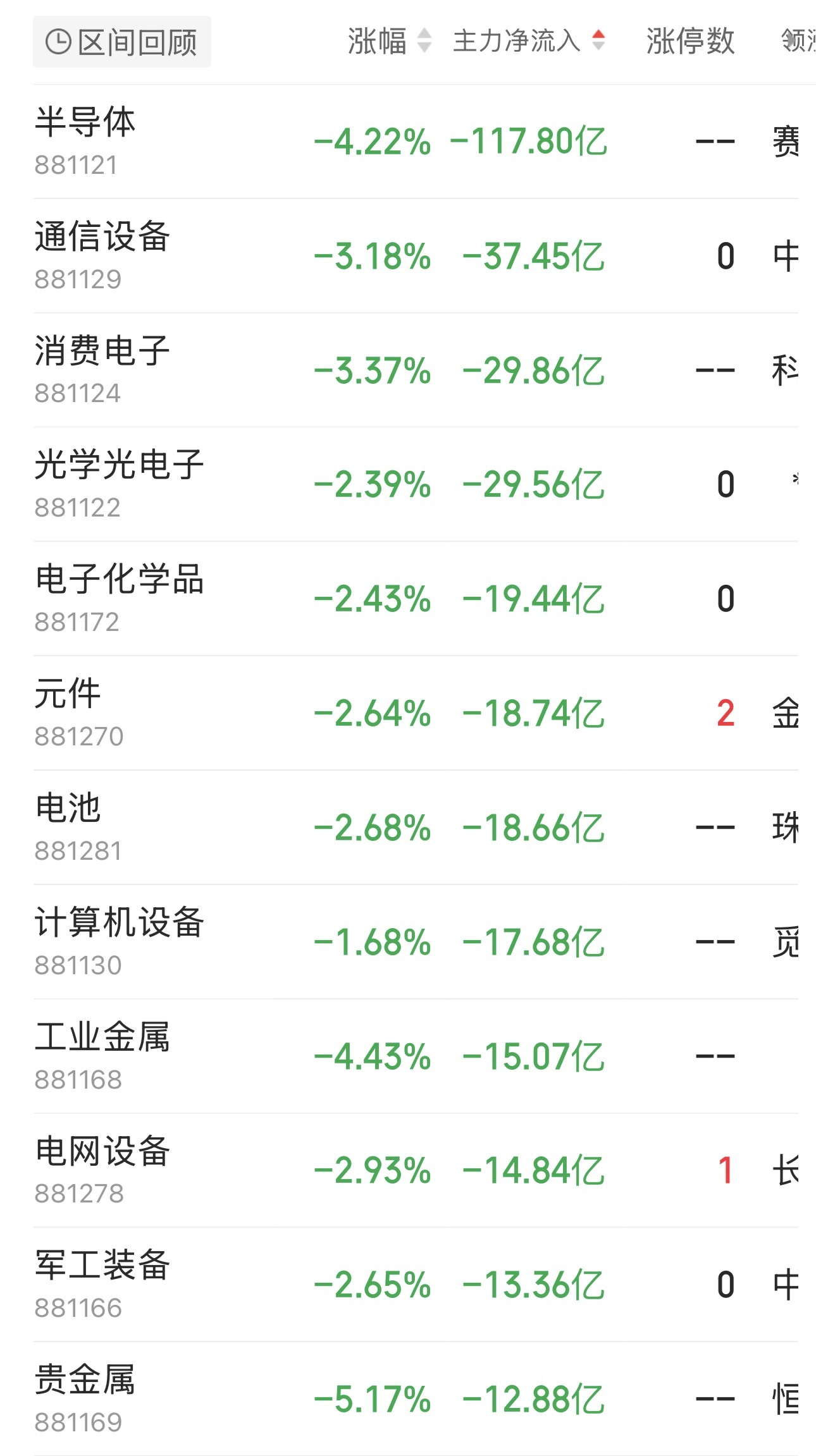Open the 军工装备 sector row
816x1456 pixels.
tap(416, 1285)
